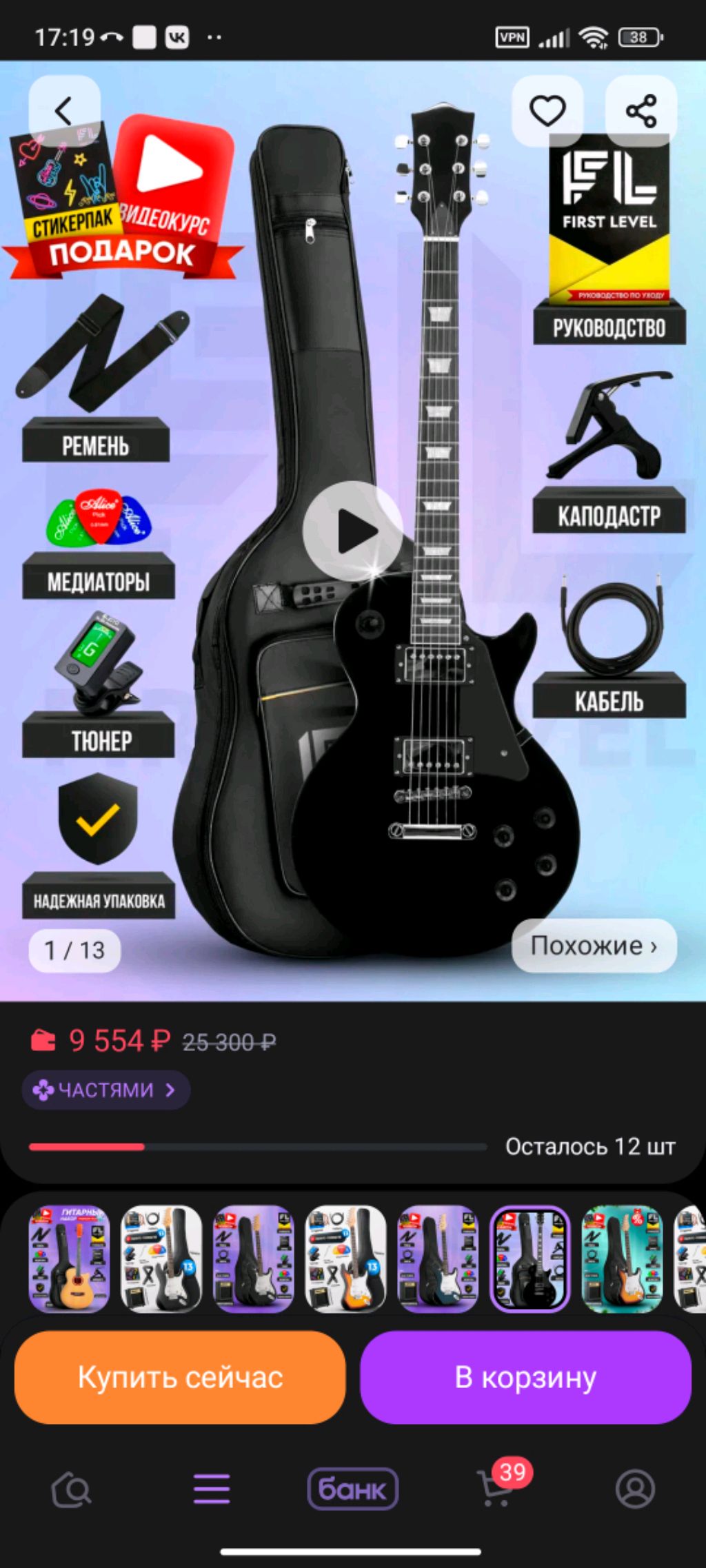Select the variant with the teal background
The height and width of the screenshot is (1568, 706).
(x=622, y=1259)
